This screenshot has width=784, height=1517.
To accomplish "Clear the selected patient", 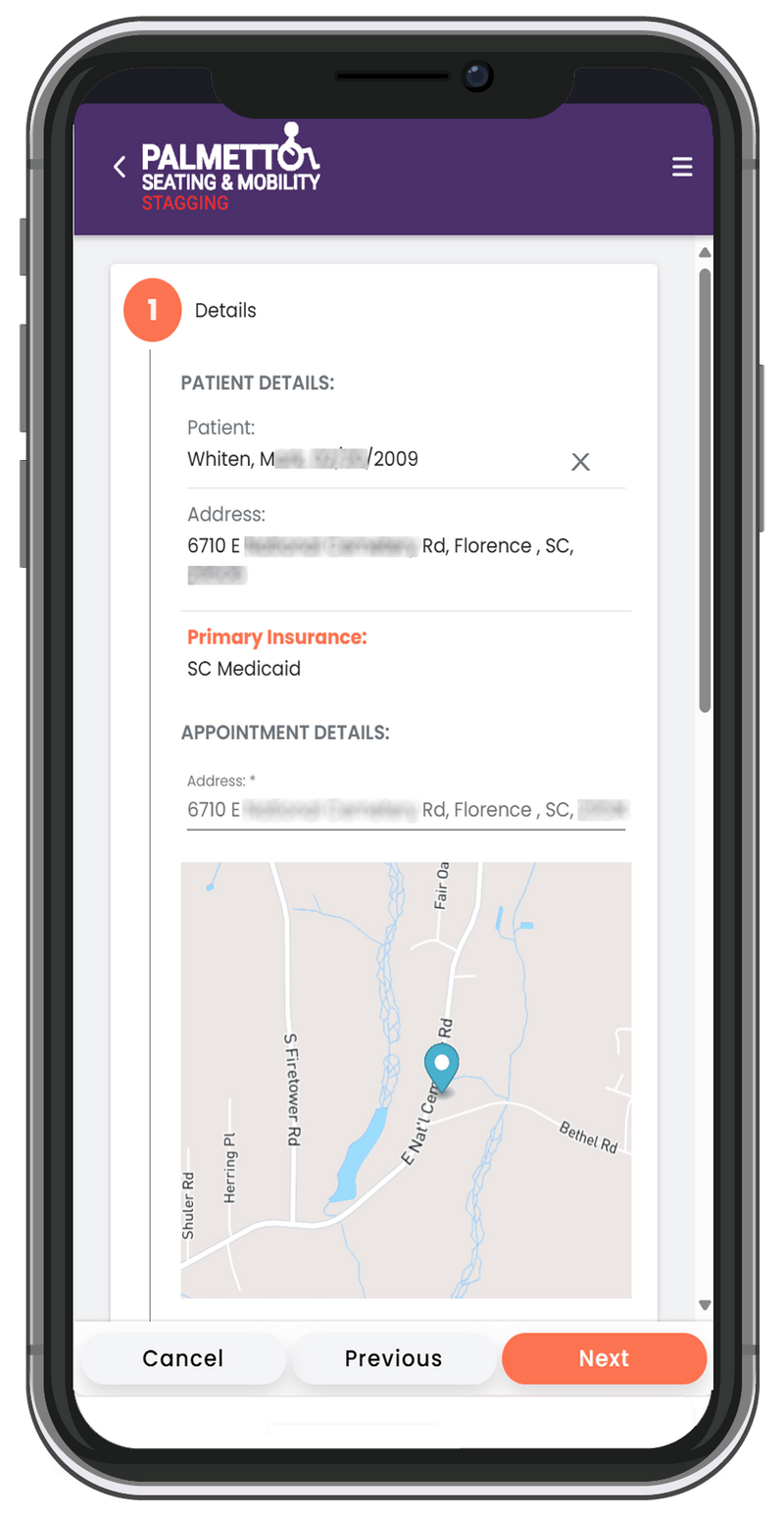I will [580, 462].
